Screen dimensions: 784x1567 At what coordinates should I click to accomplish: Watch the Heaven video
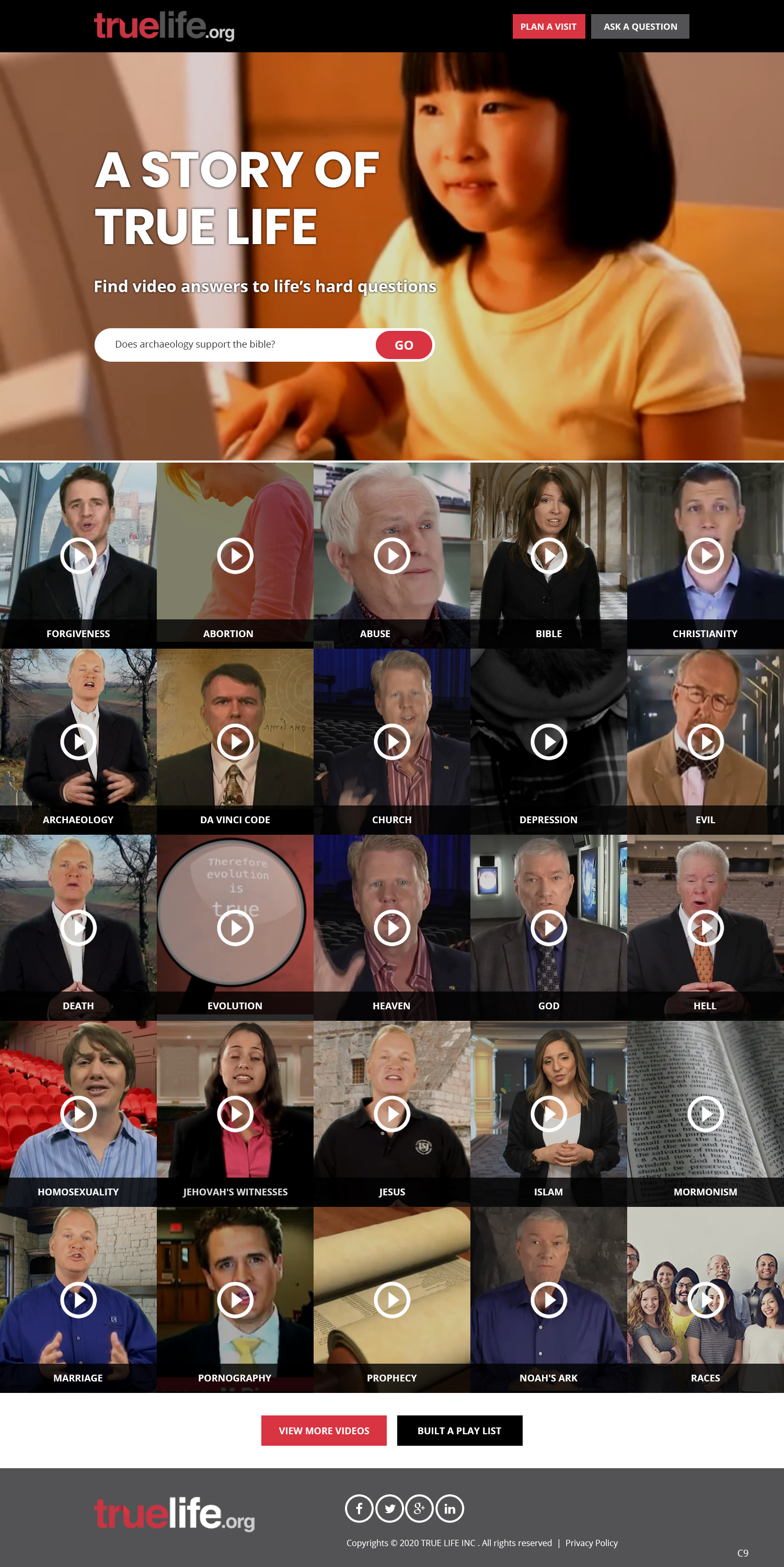[393, 928]
